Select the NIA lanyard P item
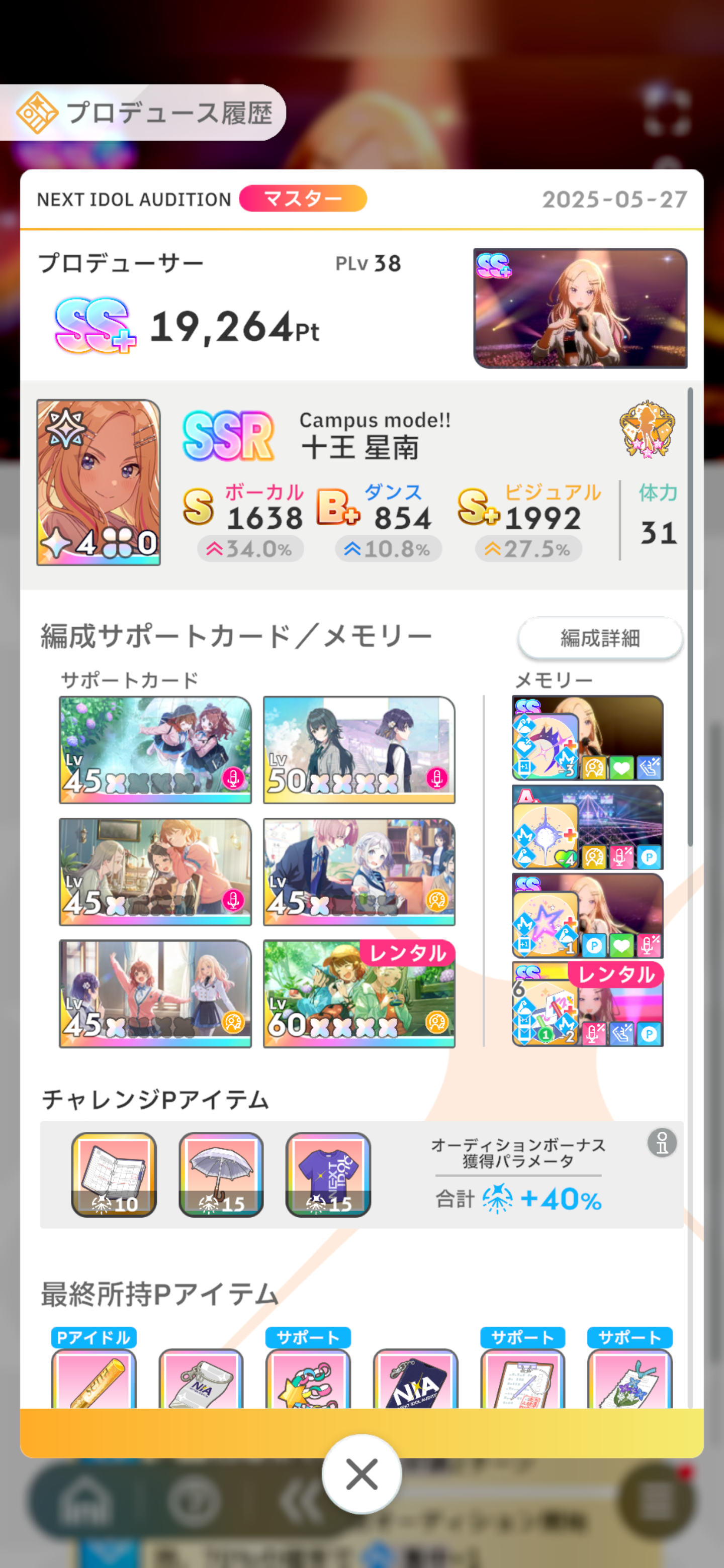This screenshot has width=724, height=1568. 415,1381
